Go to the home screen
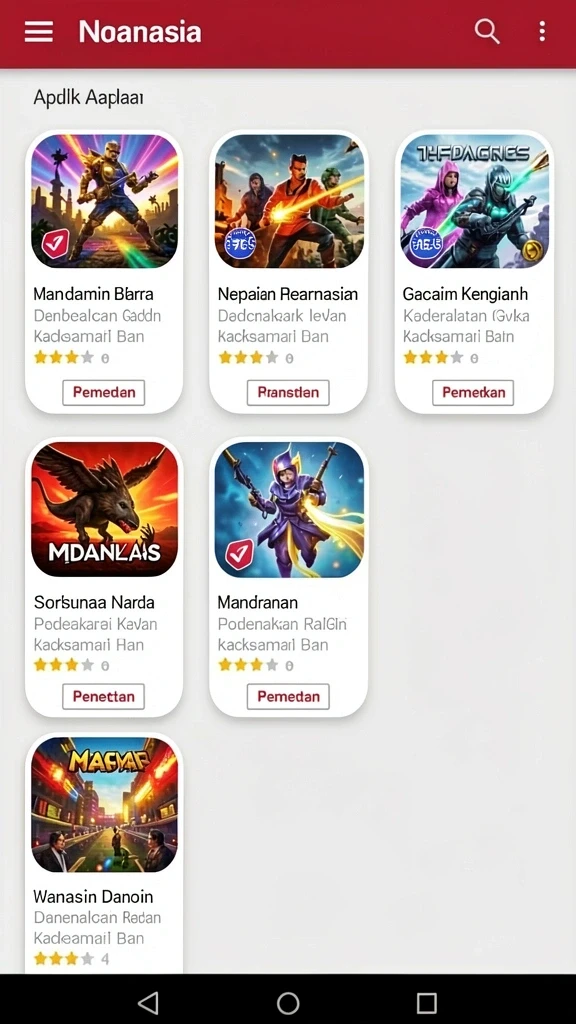 (288, 1002)
